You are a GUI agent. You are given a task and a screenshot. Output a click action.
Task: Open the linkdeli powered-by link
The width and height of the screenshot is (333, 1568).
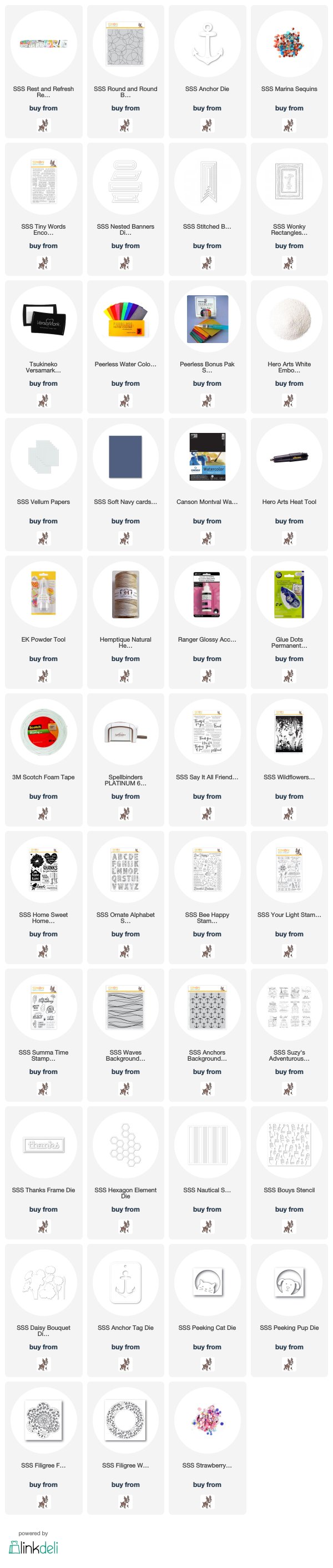pyautogui.click(x=33, y=1546)
